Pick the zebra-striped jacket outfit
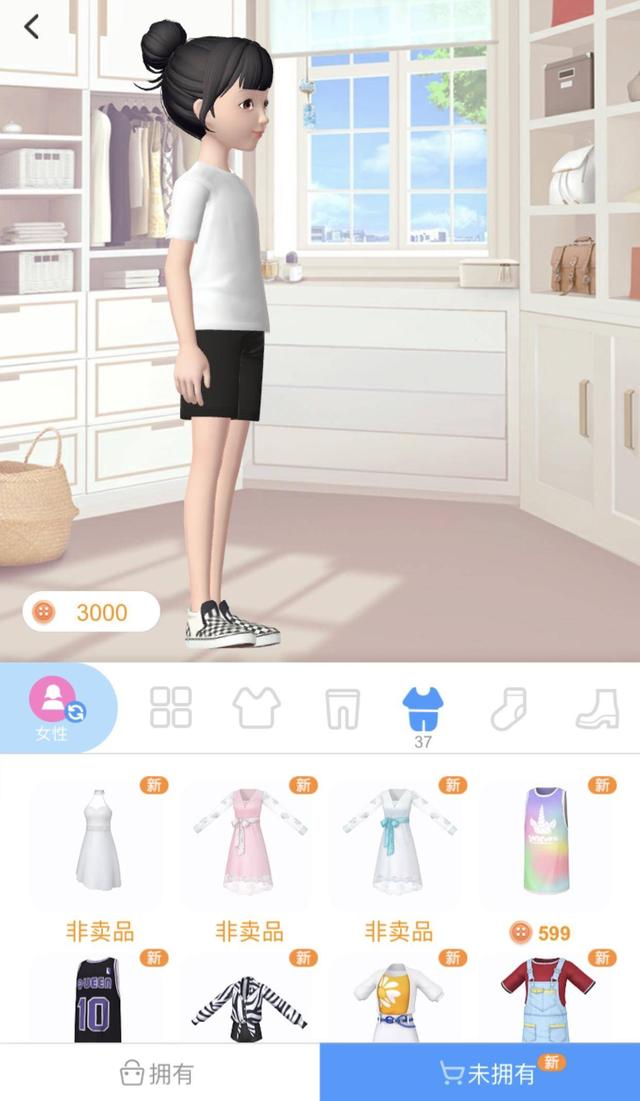Image resolution: width=640 pixels, height=1101 pixels. tap(247, 998)
